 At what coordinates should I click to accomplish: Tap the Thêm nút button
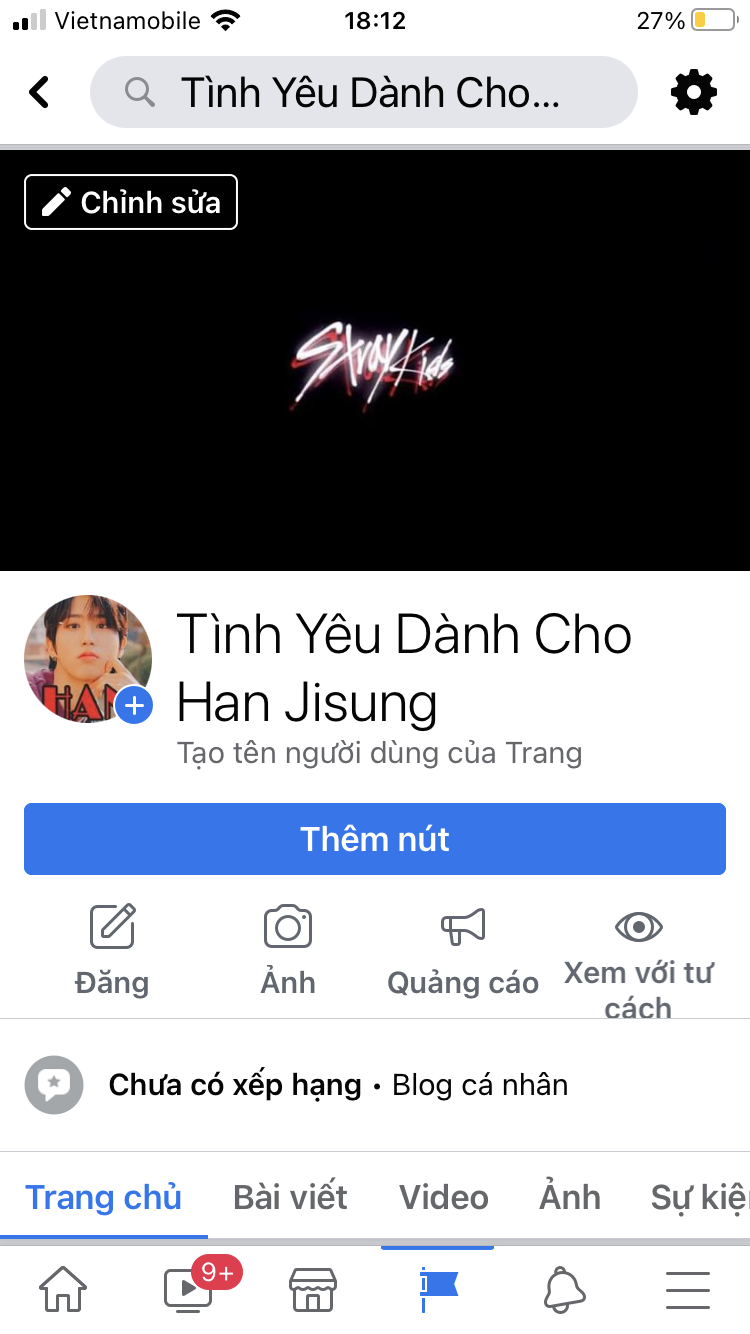click(375, 839)
